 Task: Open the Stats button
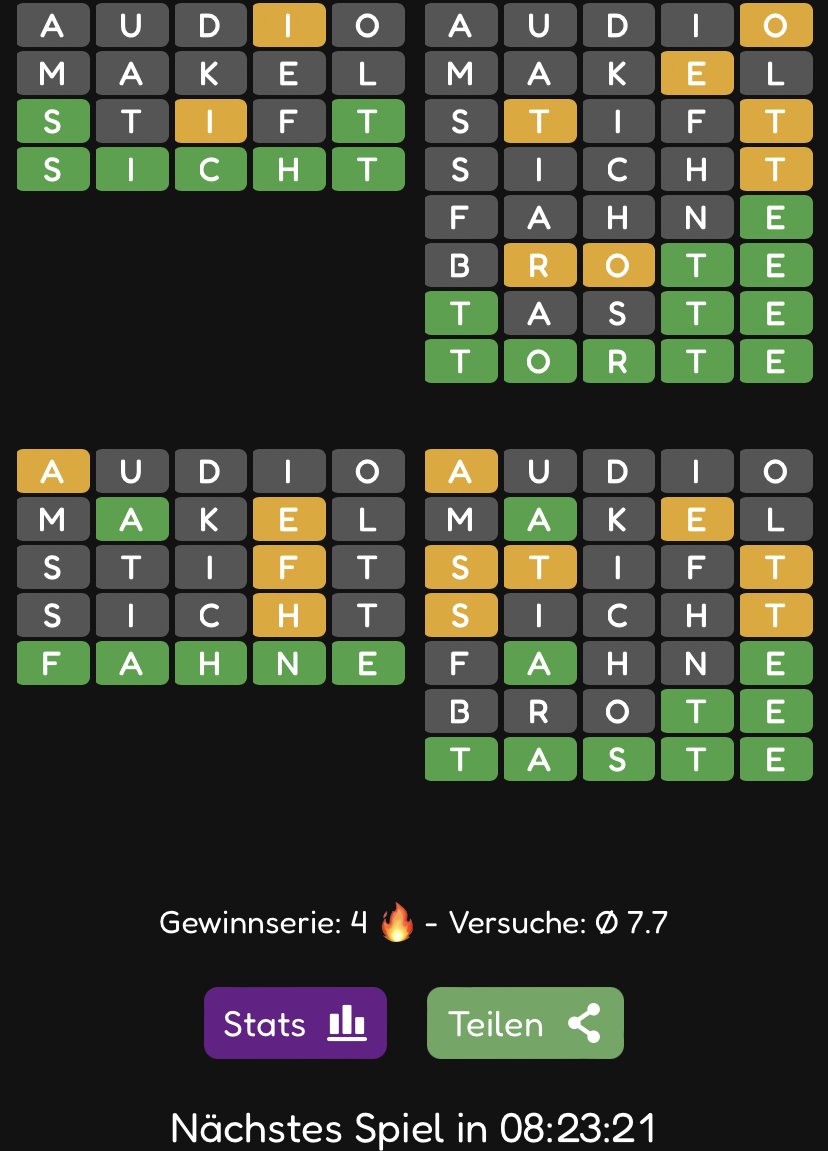[295, 1023]
